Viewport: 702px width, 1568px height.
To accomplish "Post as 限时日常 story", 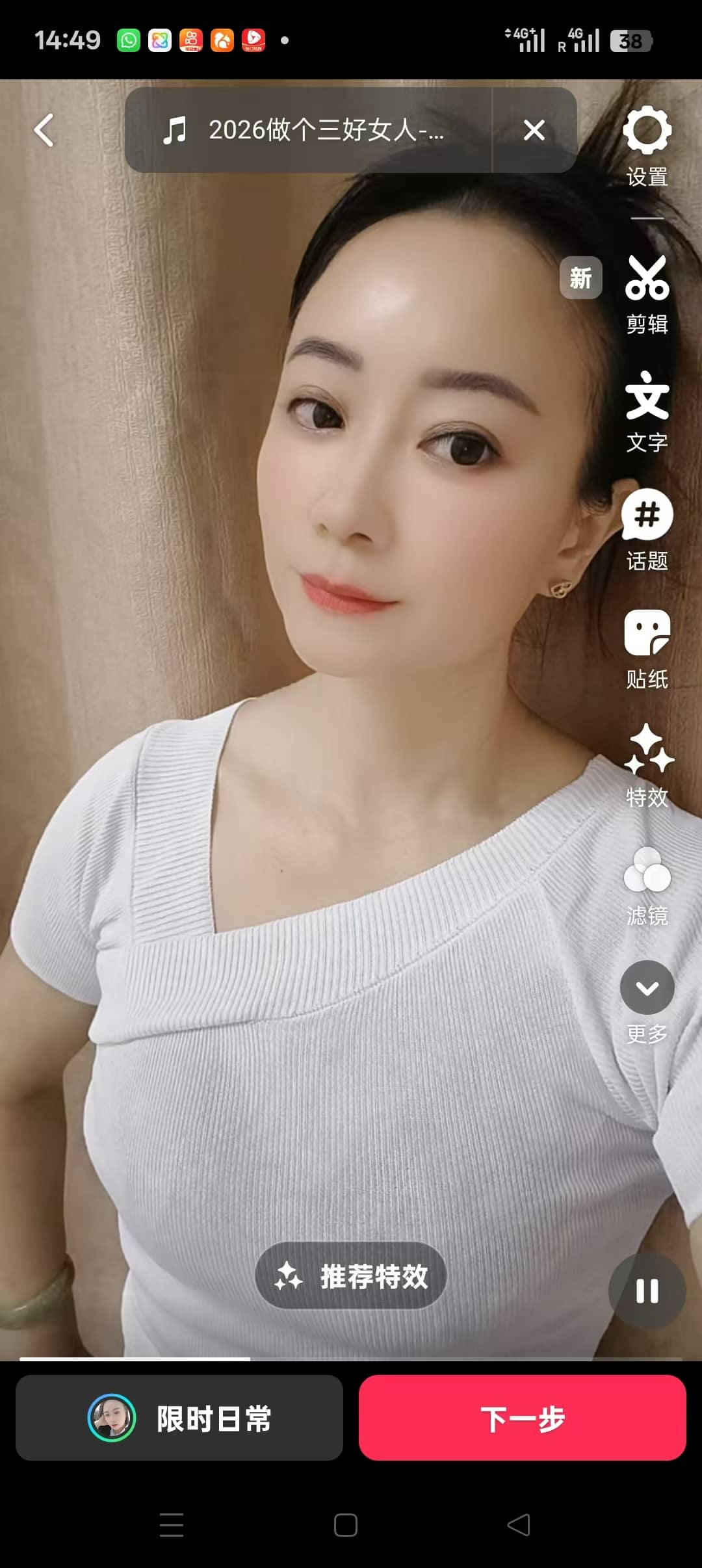I will [179, 1418].
